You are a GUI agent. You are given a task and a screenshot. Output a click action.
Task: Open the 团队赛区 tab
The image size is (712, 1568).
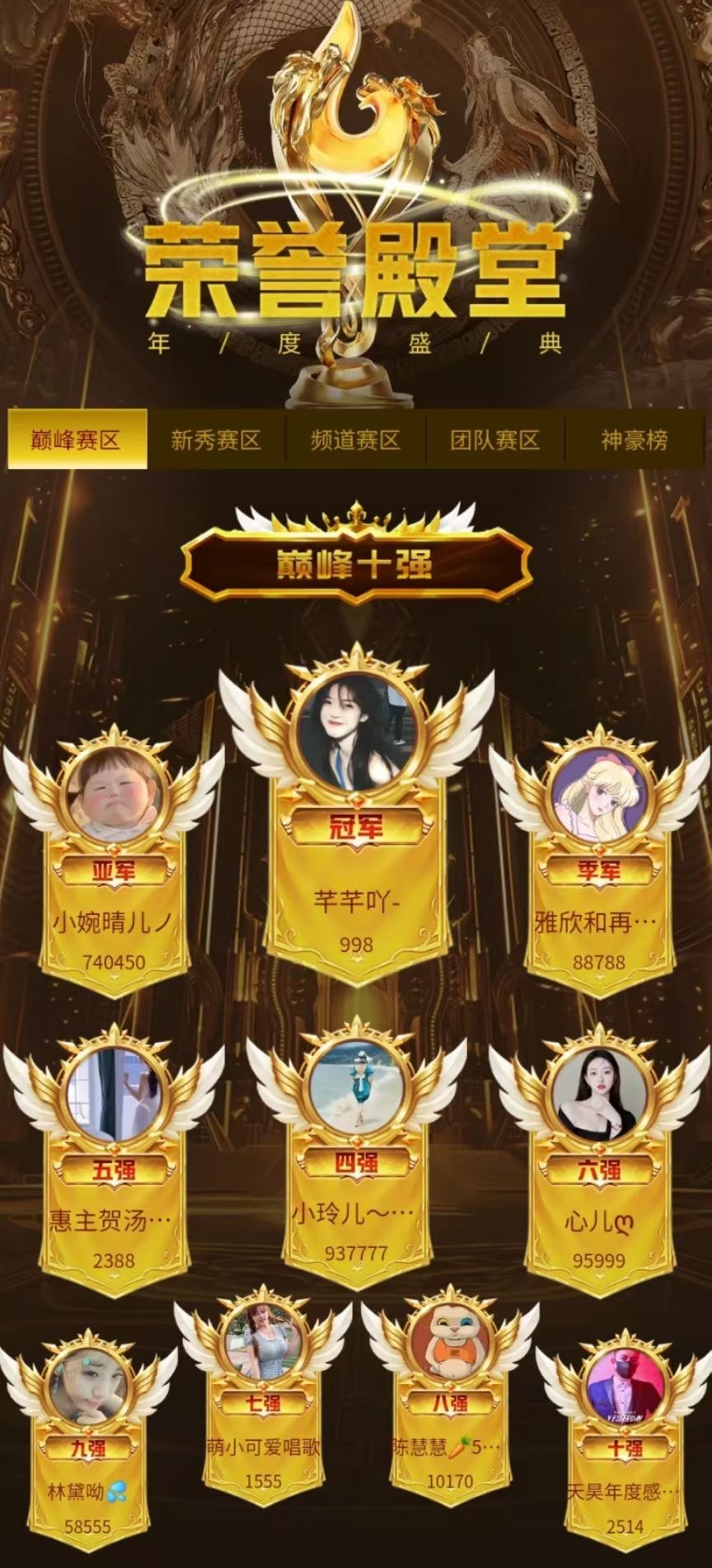click(x=494, y=439)
